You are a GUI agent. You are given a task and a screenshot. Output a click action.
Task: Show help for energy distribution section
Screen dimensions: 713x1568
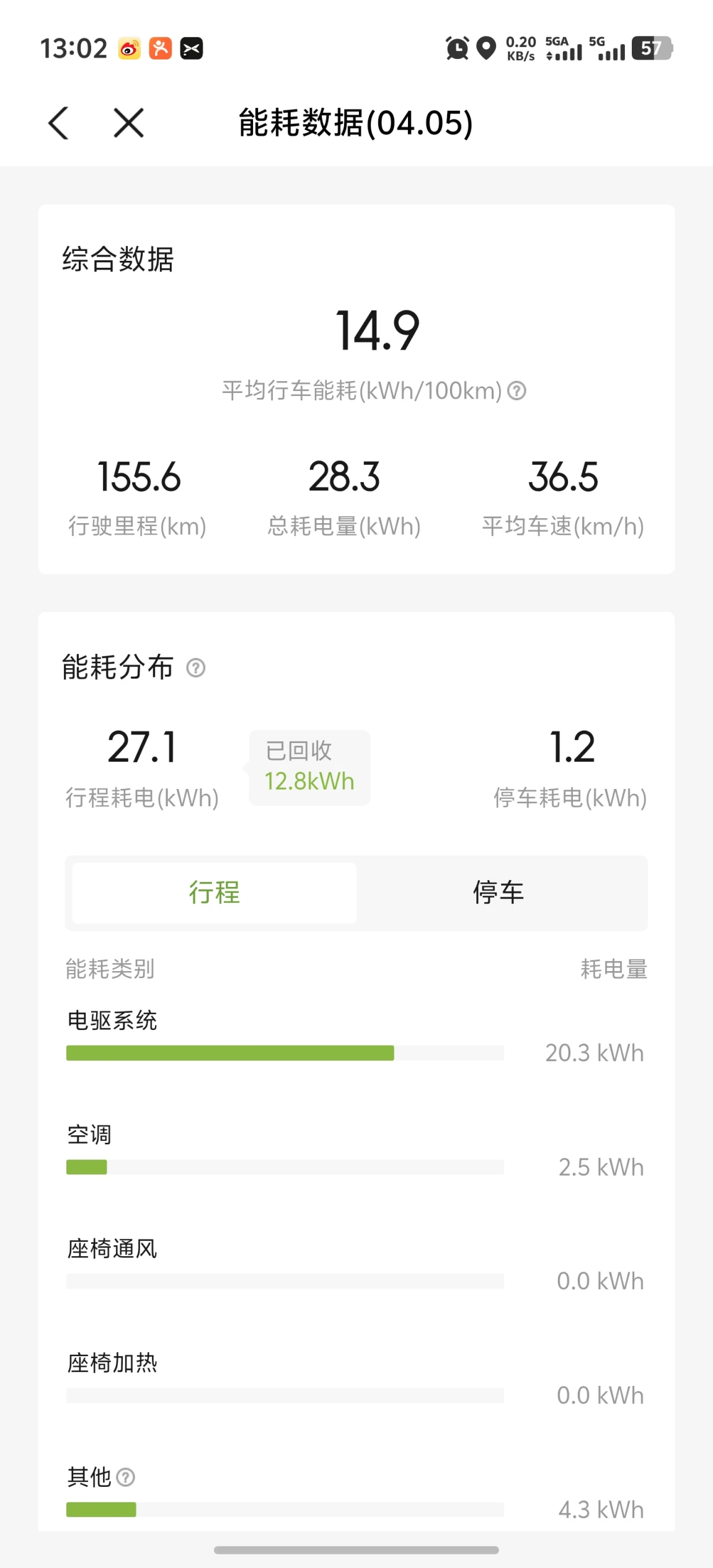196,667
